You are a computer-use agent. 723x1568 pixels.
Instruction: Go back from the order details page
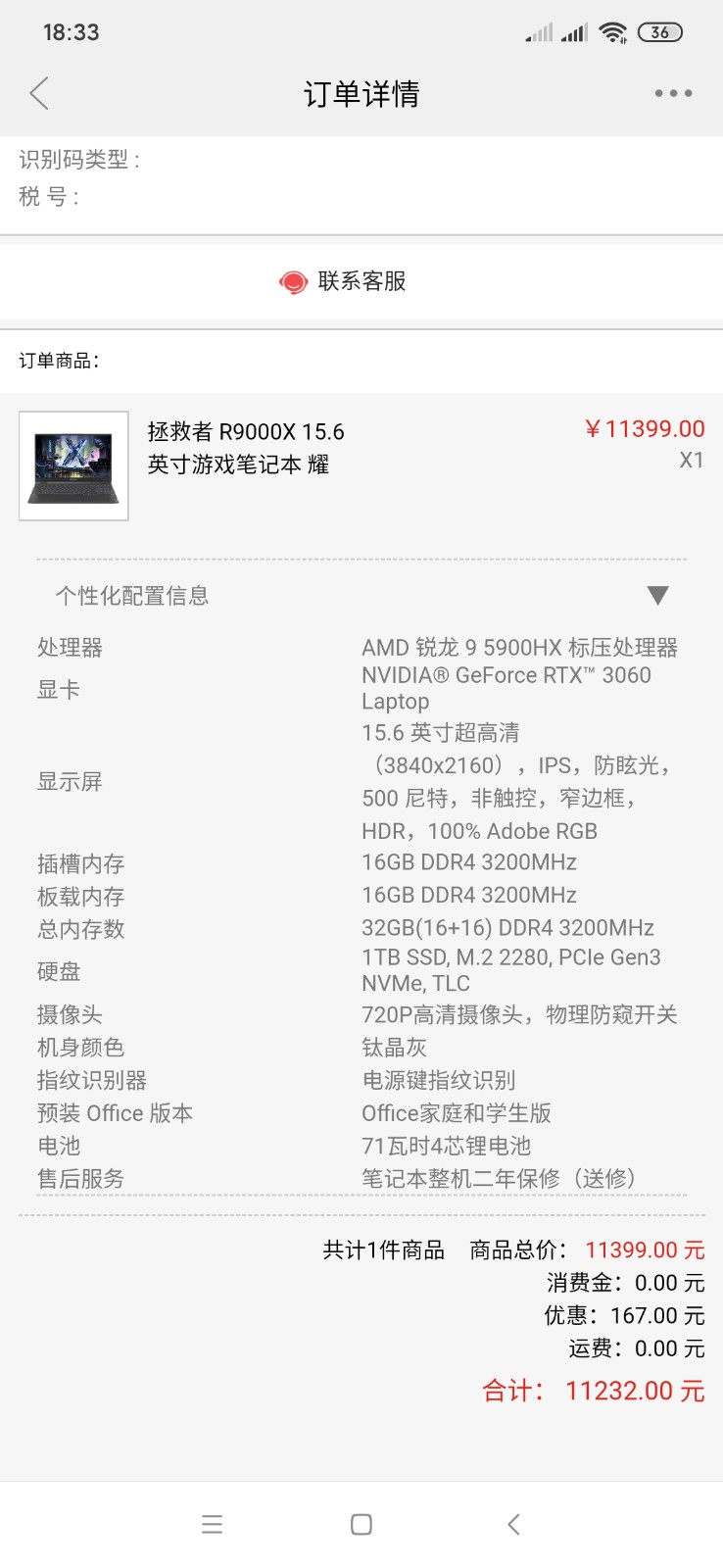click(39, 94)
